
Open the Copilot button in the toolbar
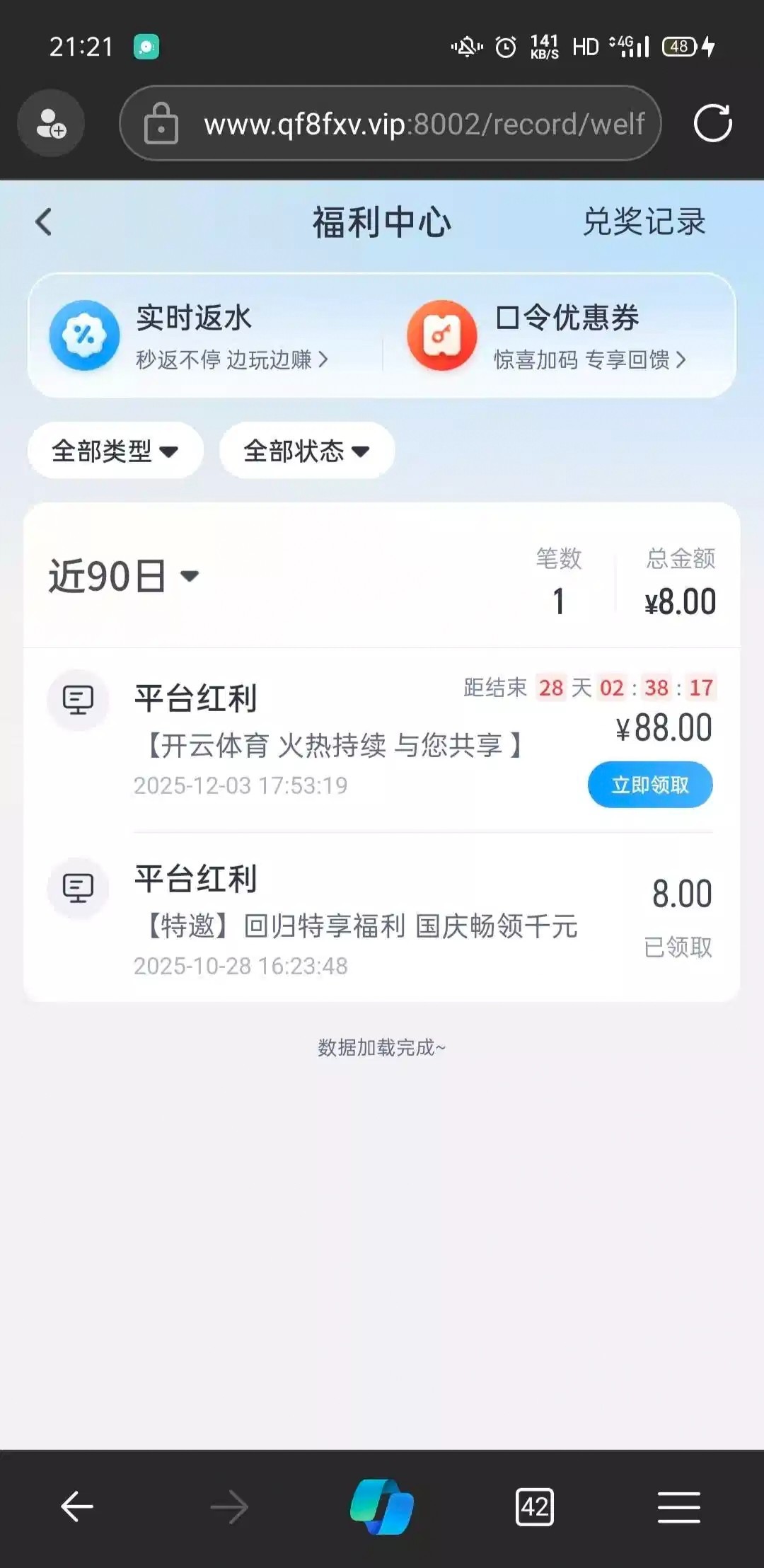click(382, 1506)
